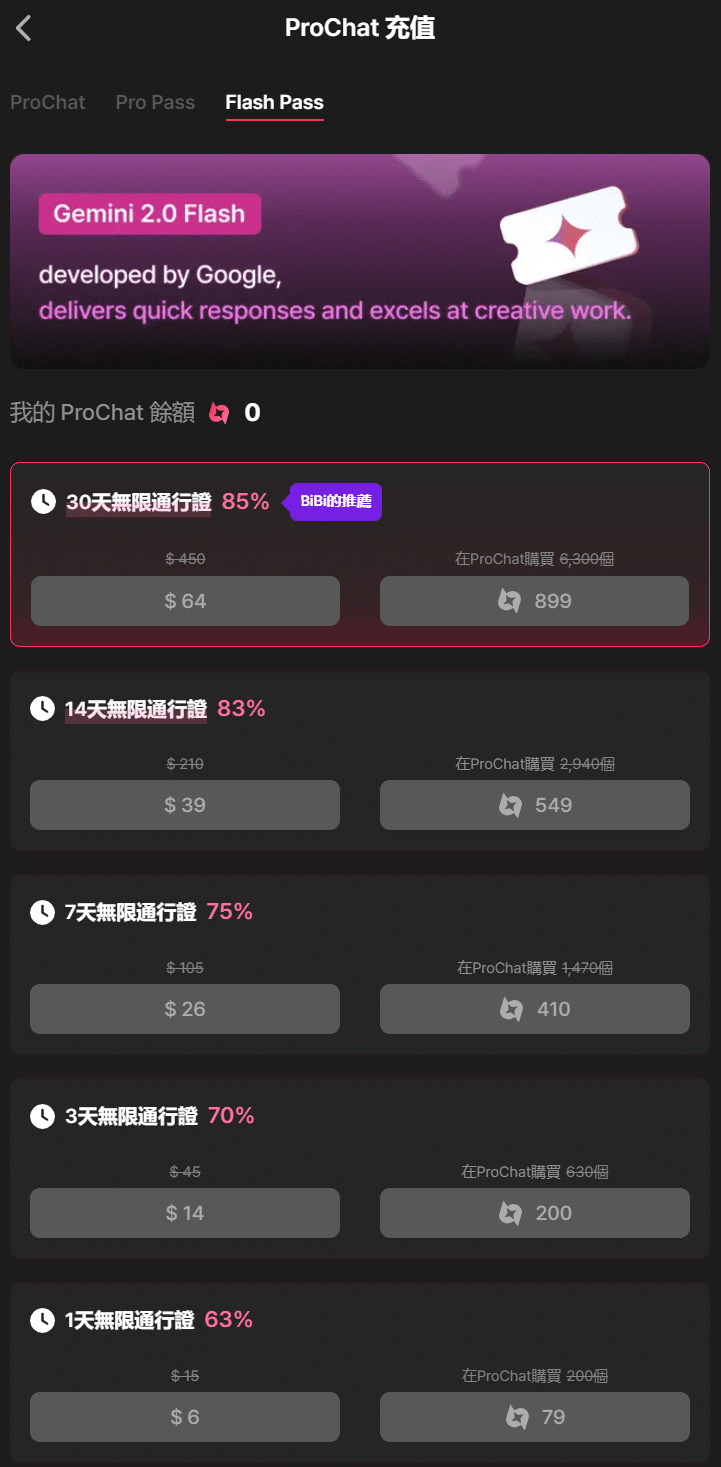Buy the 30-day pass with 899 ProChat coins

pyautogui.click(x=534, y=601)
